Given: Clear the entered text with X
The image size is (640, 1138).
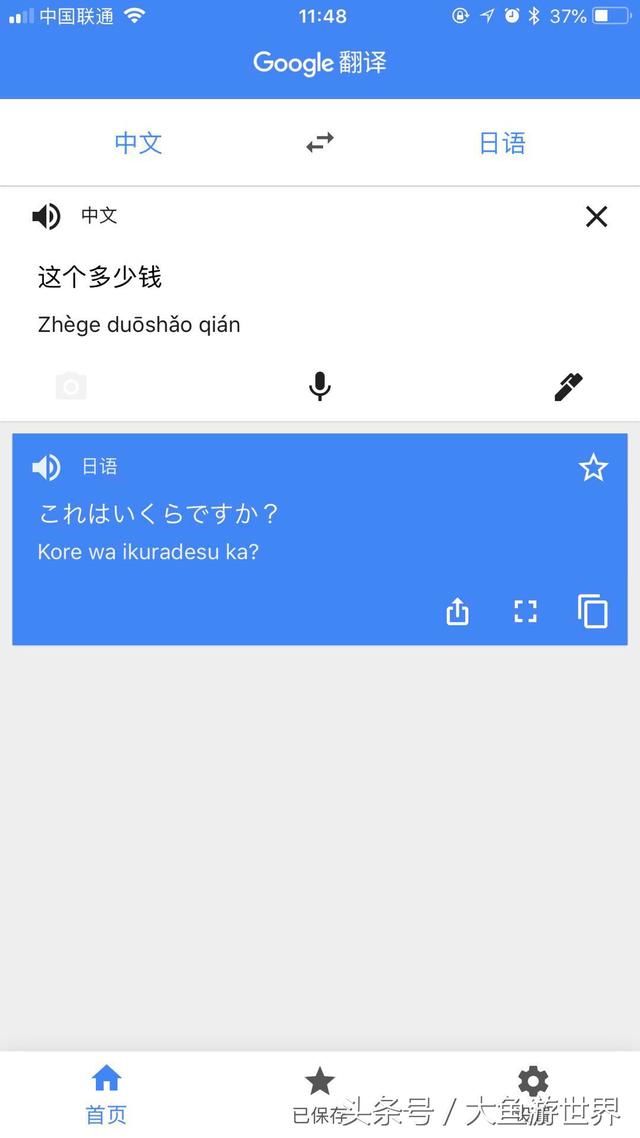Looking at the screenshot, I should click(596, 216).
